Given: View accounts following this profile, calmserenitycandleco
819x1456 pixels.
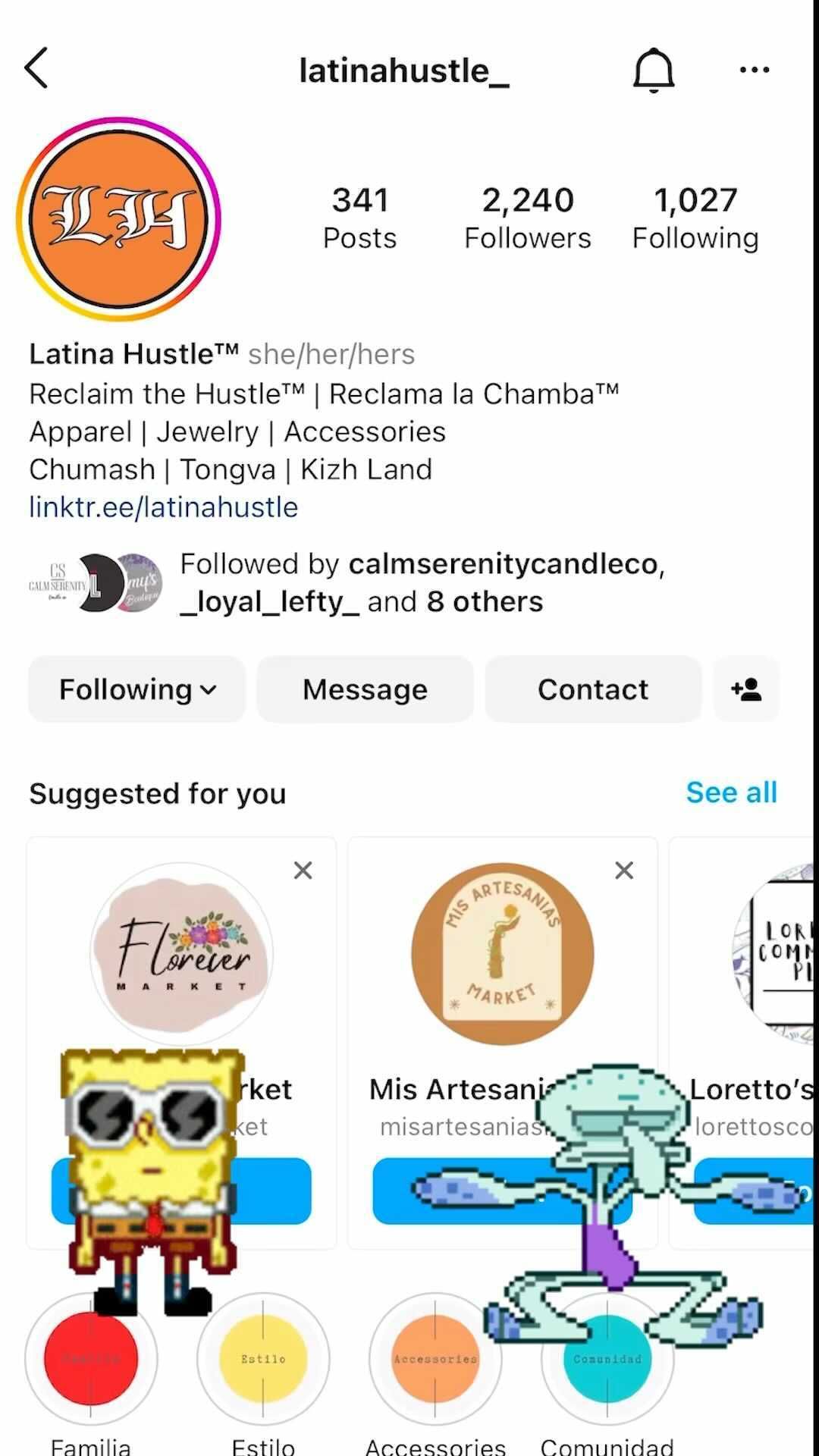Looking at the screenshot, I should (x=421, y=582).
